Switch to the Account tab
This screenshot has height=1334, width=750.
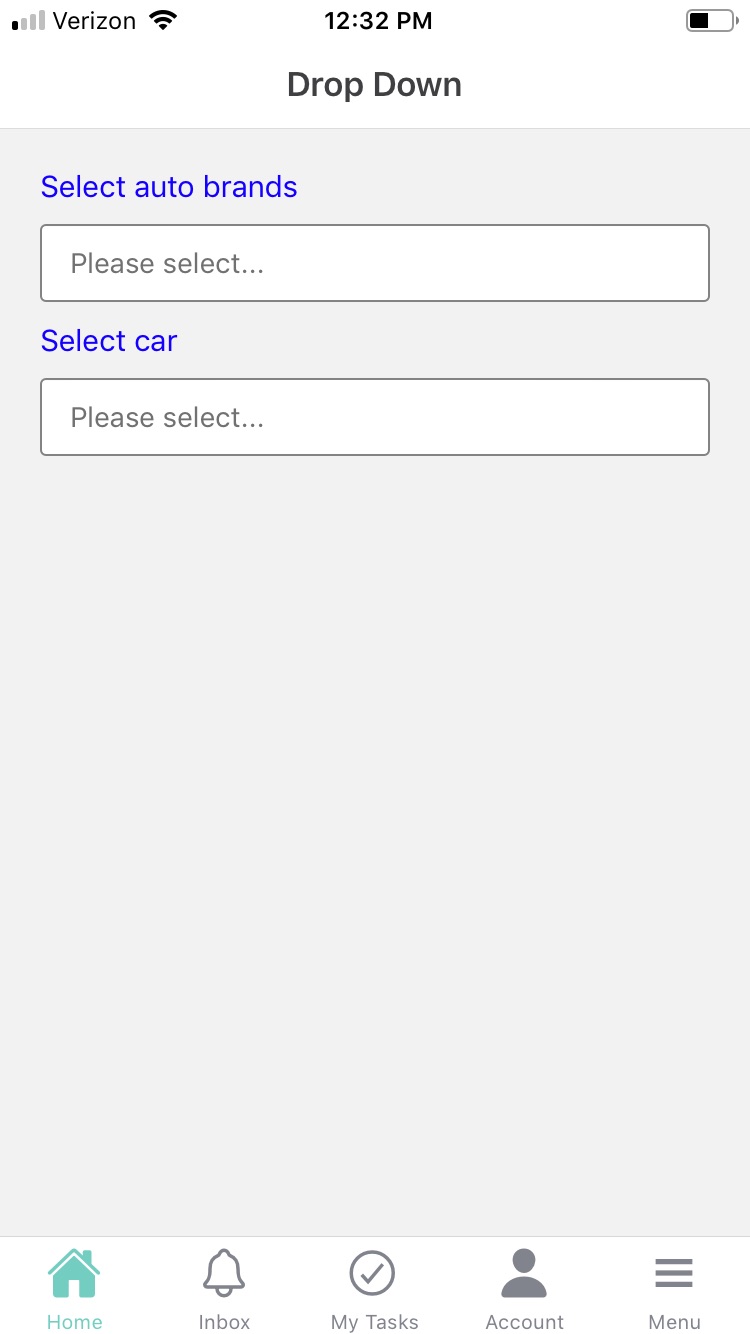coord(524,1288)
